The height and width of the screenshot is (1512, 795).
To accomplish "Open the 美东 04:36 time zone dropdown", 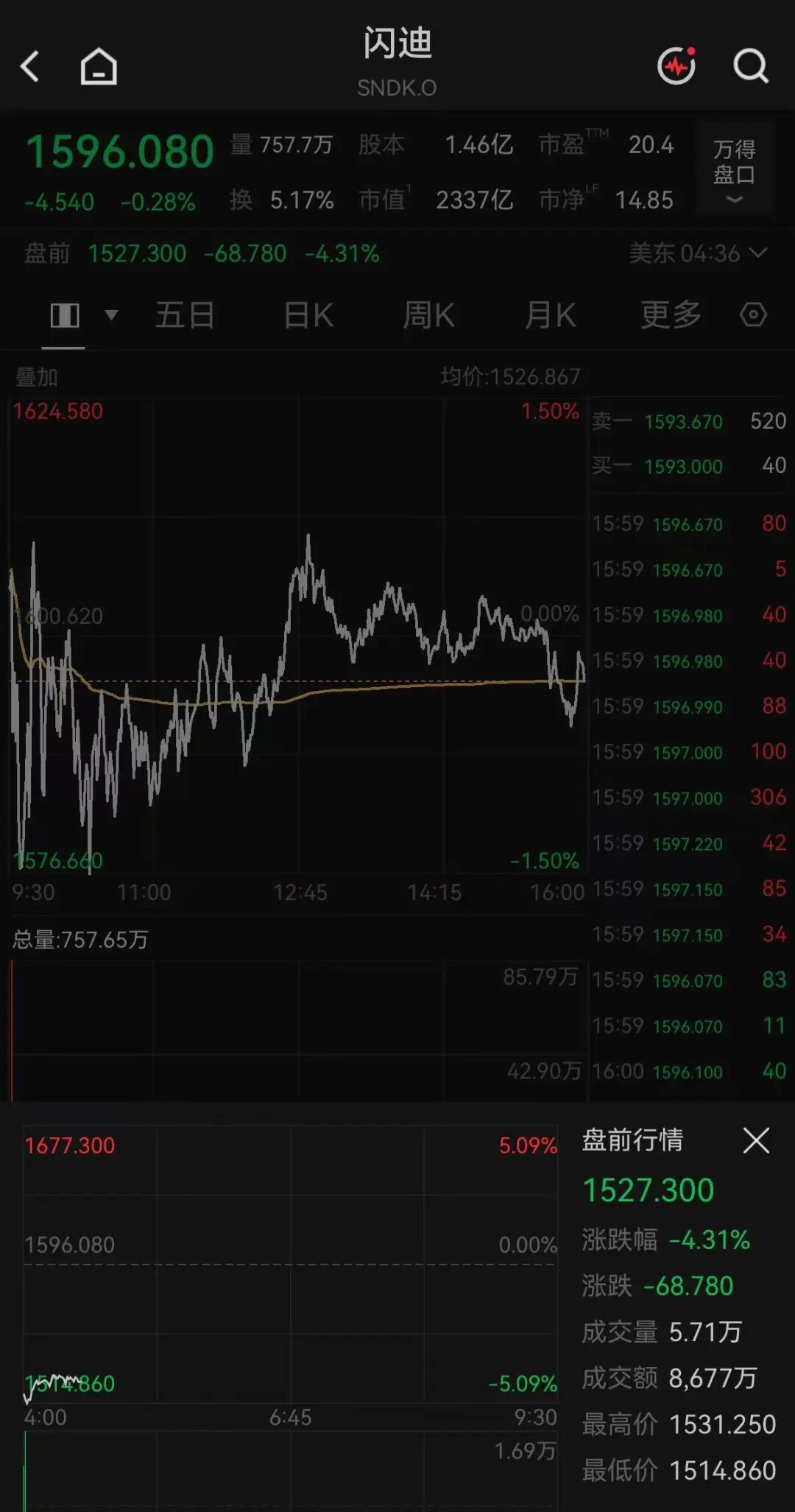I will click(698, 253).
